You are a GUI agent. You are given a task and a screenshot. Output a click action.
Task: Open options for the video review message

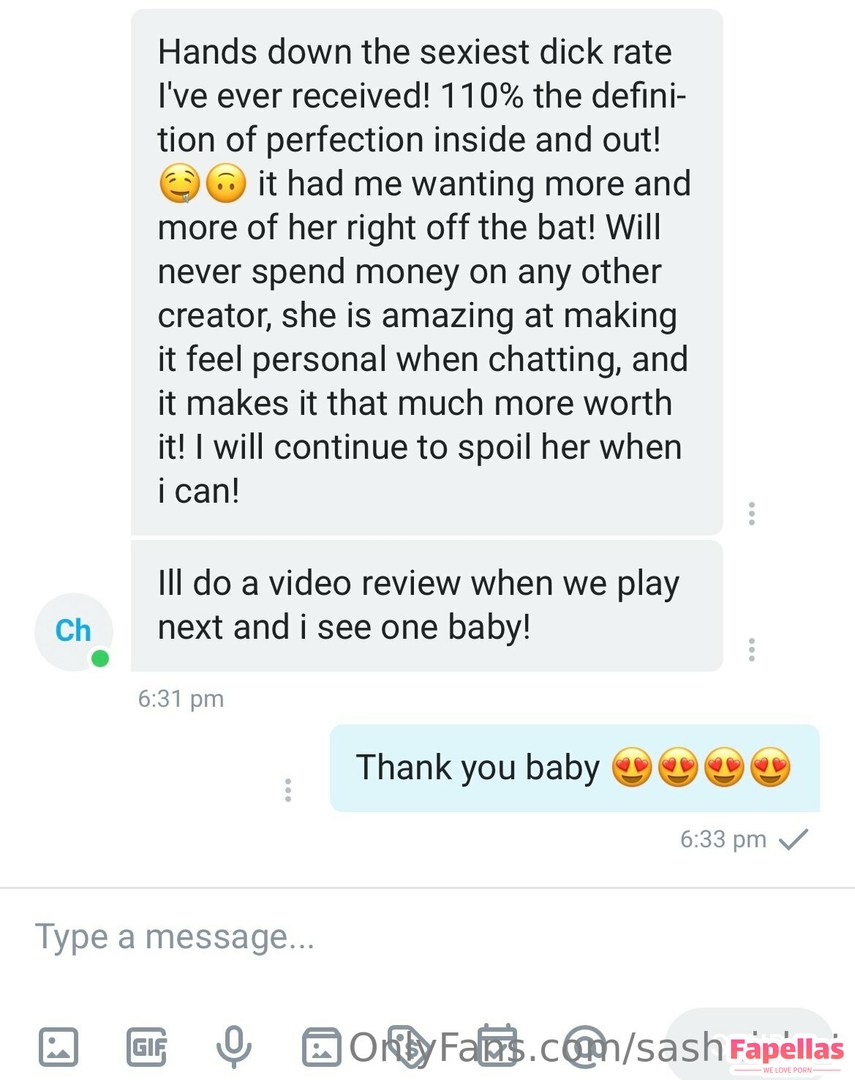point(751,648)
